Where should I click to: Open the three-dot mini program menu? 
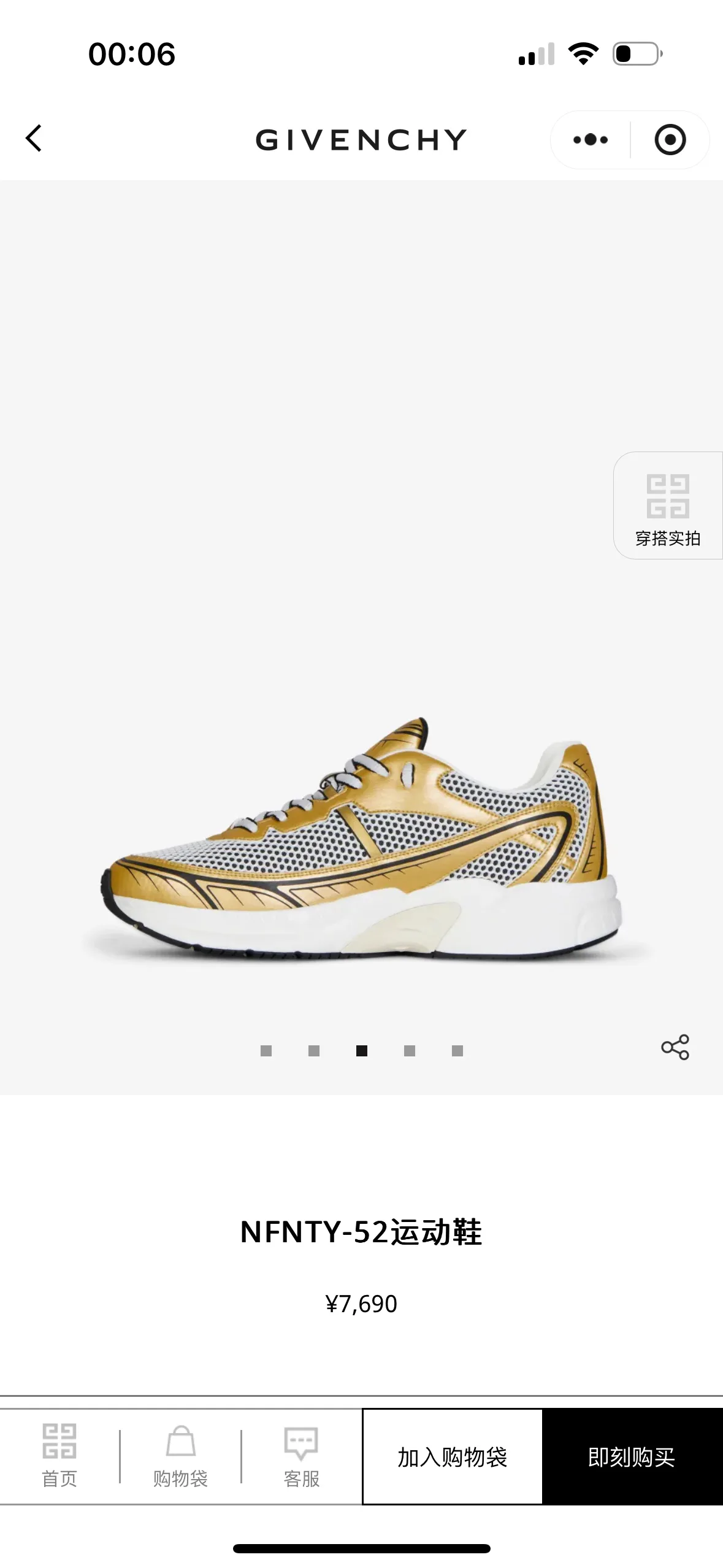click(590, 140)
